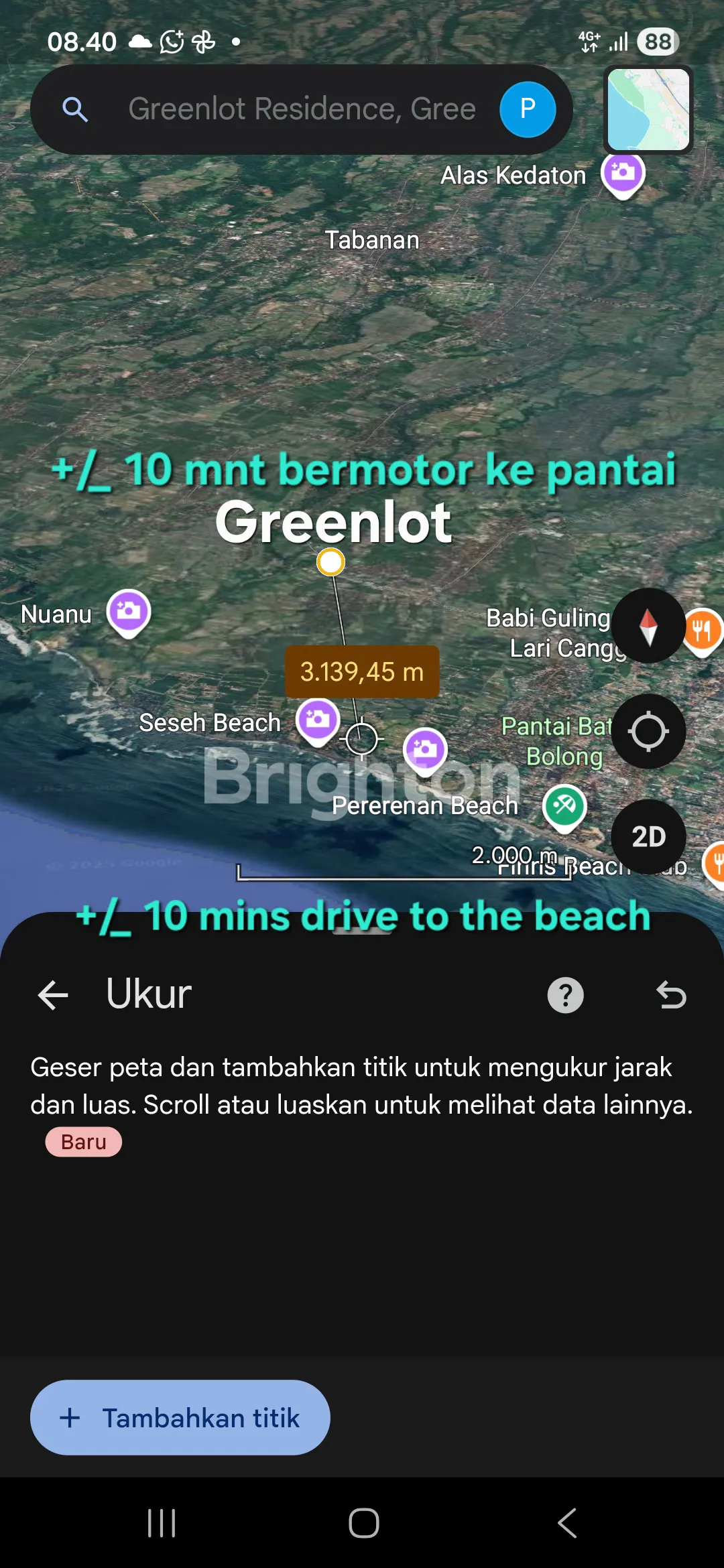Center the map on my location
This screenshot has width=724, height=1568.
[648, 731]
